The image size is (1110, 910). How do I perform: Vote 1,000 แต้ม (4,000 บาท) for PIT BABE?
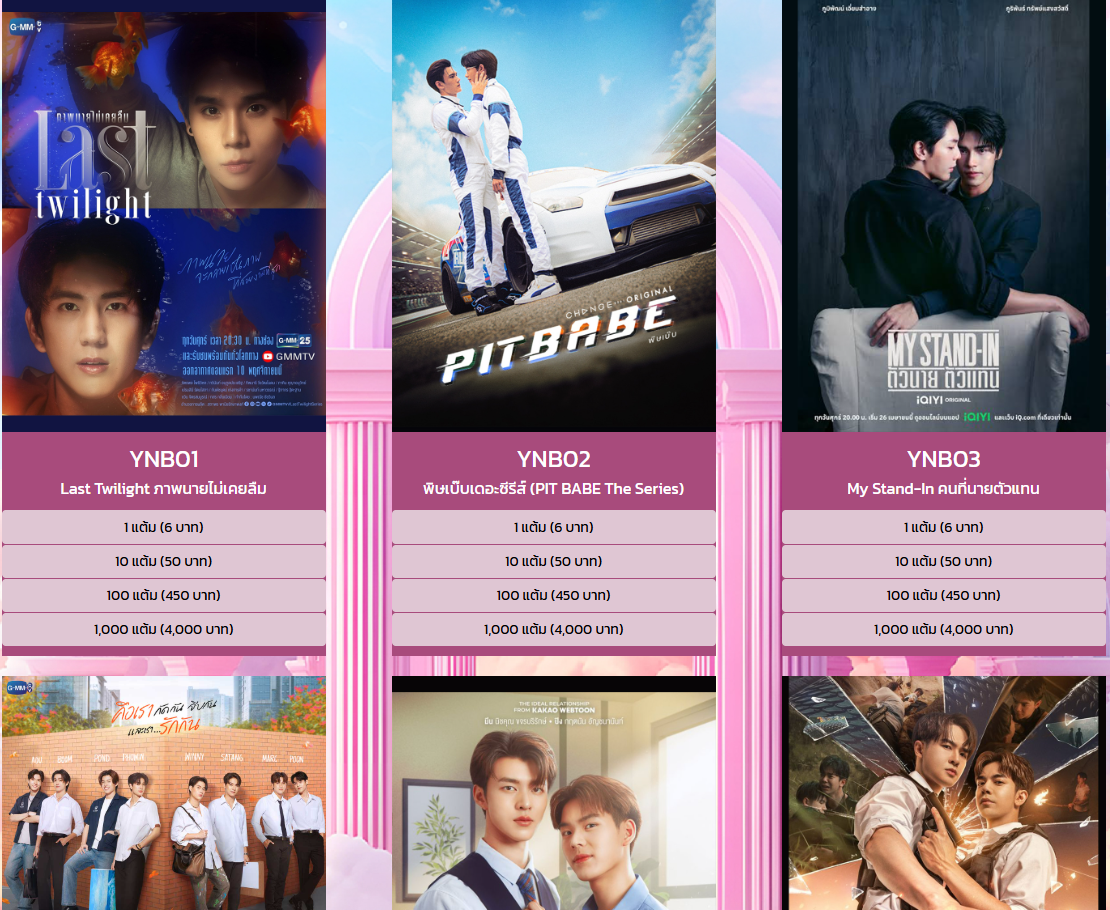[x=554, y=629]
